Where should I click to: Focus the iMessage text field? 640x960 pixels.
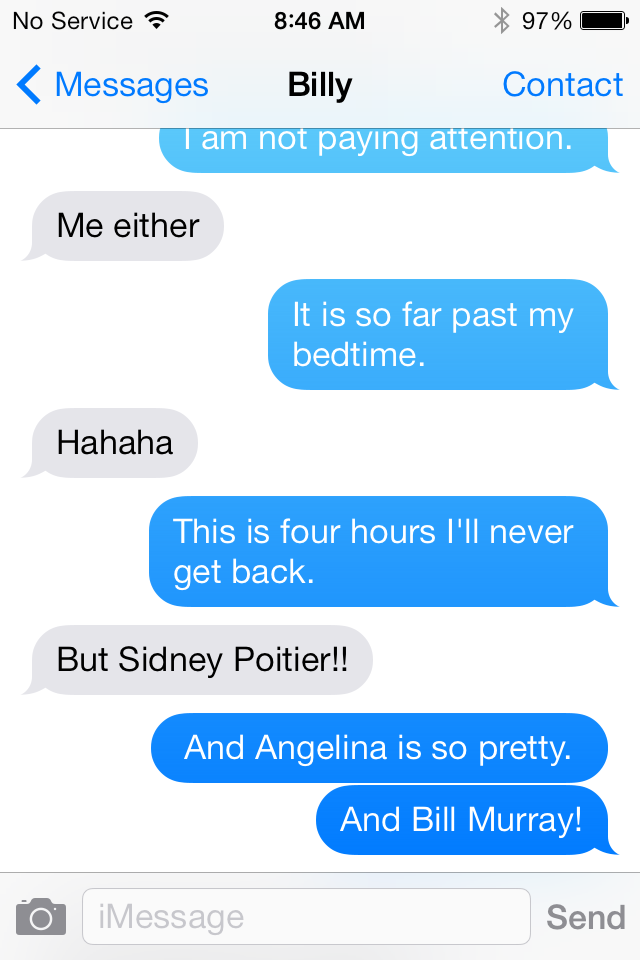point(305,916)
